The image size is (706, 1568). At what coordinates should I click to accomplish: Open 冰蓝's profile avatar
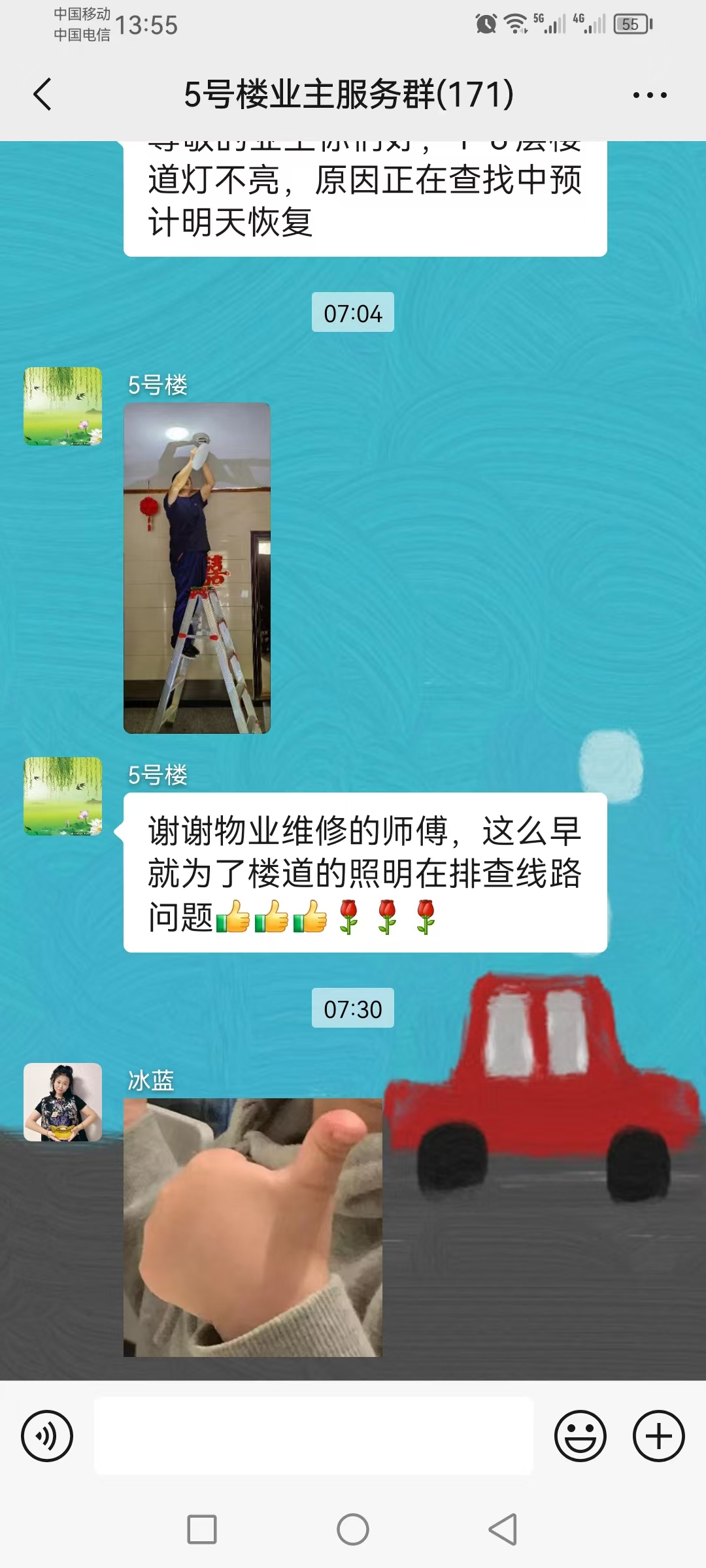point(63,1102)
